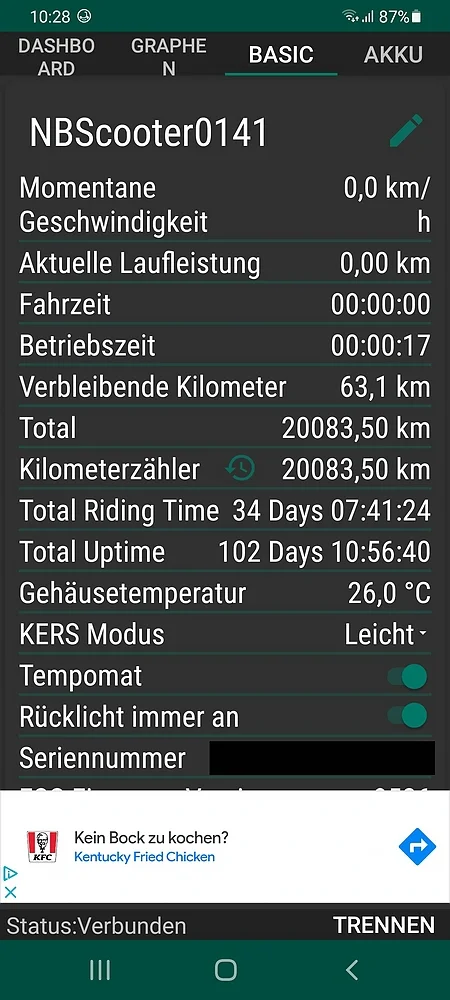Switch to the Akku tab
Image resolution: width=450 pixels, height=1000 pixels.
[393, 55]
